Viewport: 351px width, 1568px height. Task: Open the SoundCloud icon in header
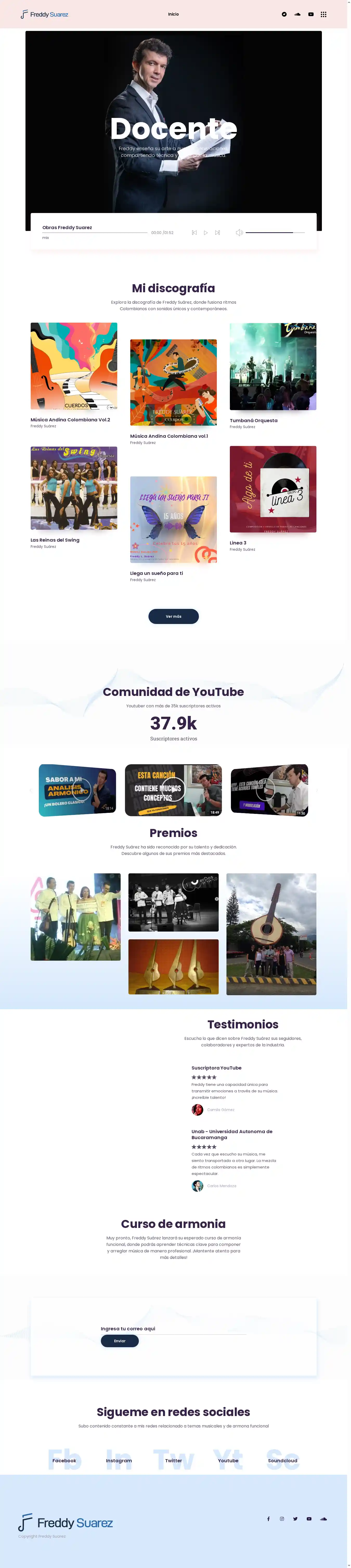tap(297, 14)
